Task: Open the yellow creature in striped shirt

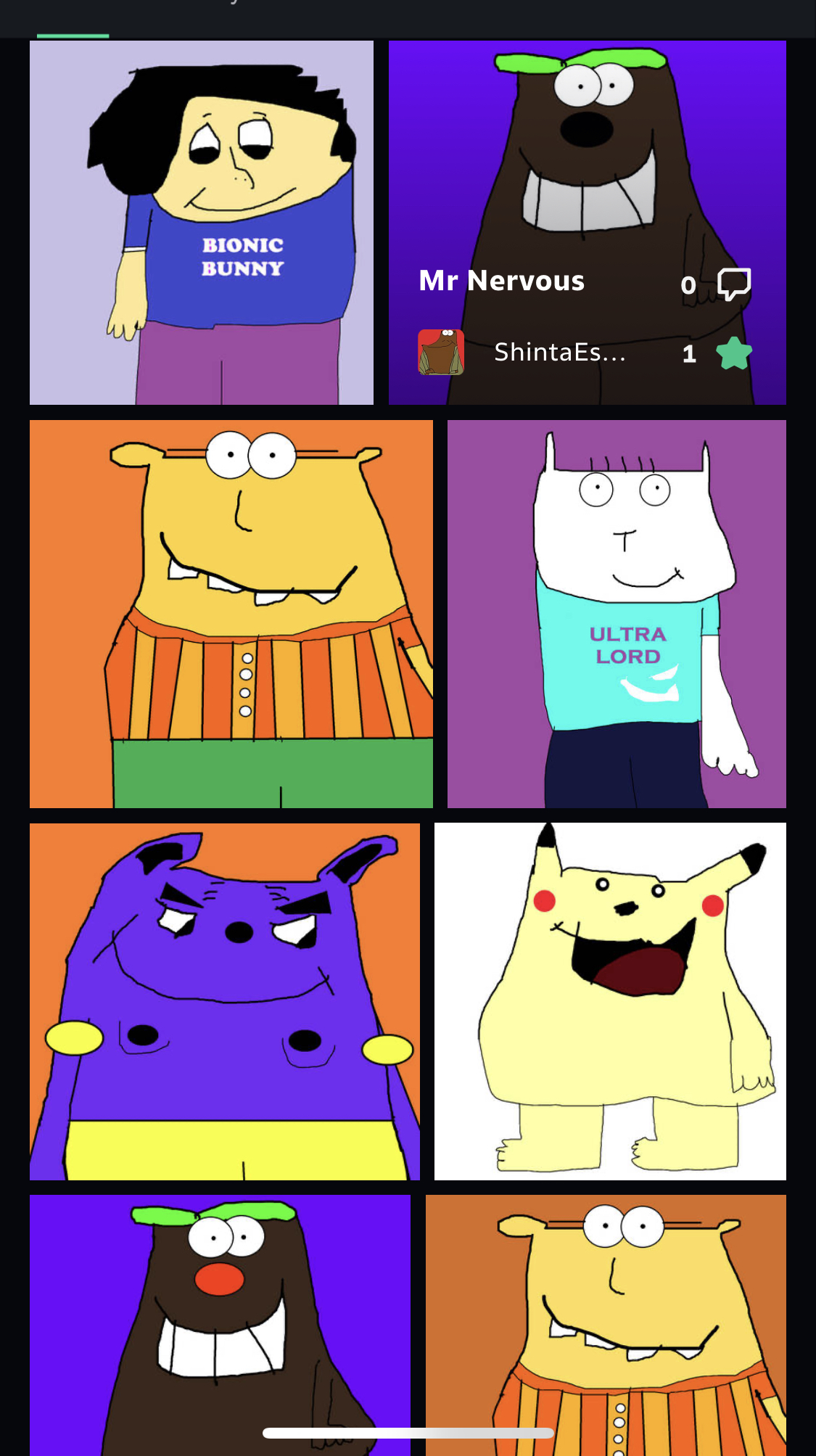Action: pyautogui.click(x=231, y=614)
